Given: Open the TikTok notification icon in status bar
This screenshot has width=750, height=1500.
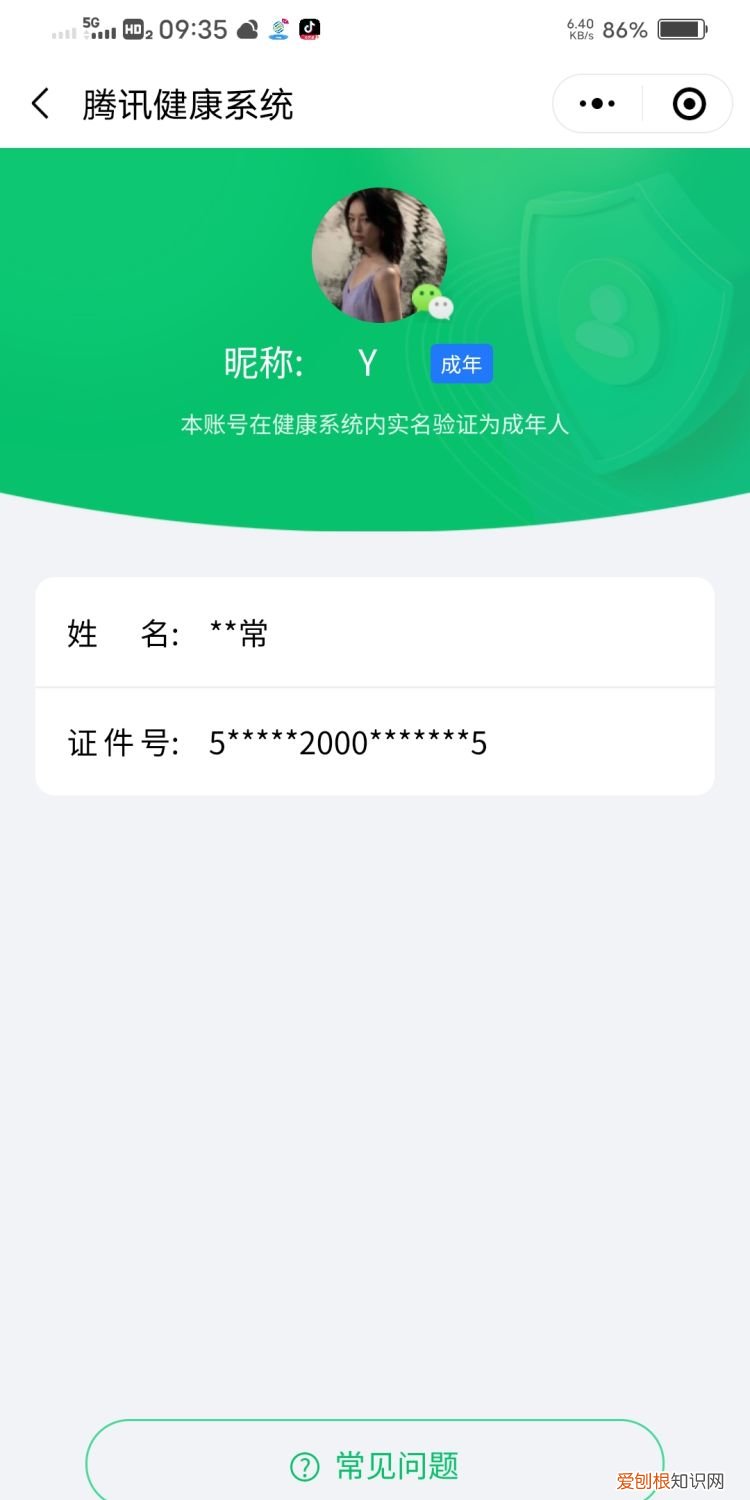Looking at the screenshot, I should pos(307,30).
